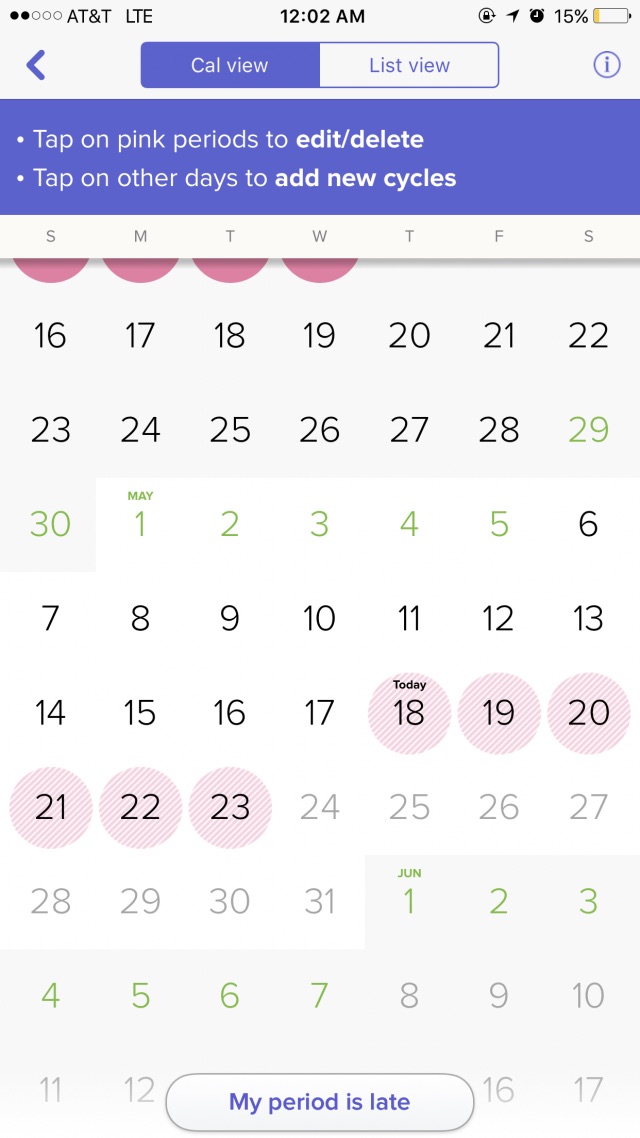Tap May 31 on the calendar
640x1138 pixels.
tap(319, 901)
